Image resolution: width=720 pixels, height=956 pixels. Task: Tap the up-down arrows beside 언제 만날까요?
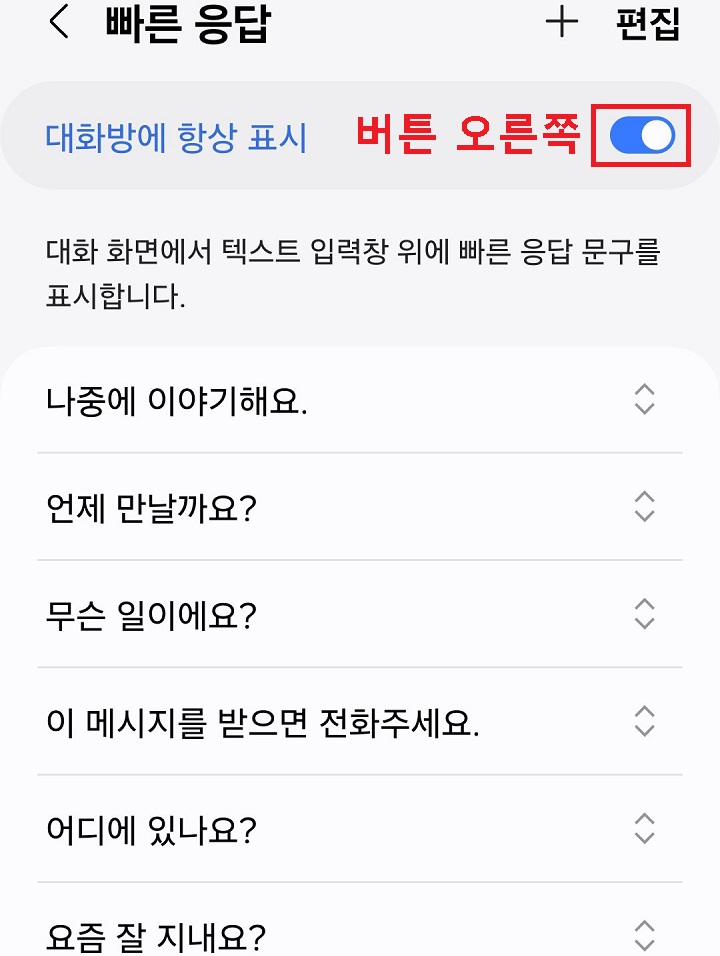coord(644,508)
